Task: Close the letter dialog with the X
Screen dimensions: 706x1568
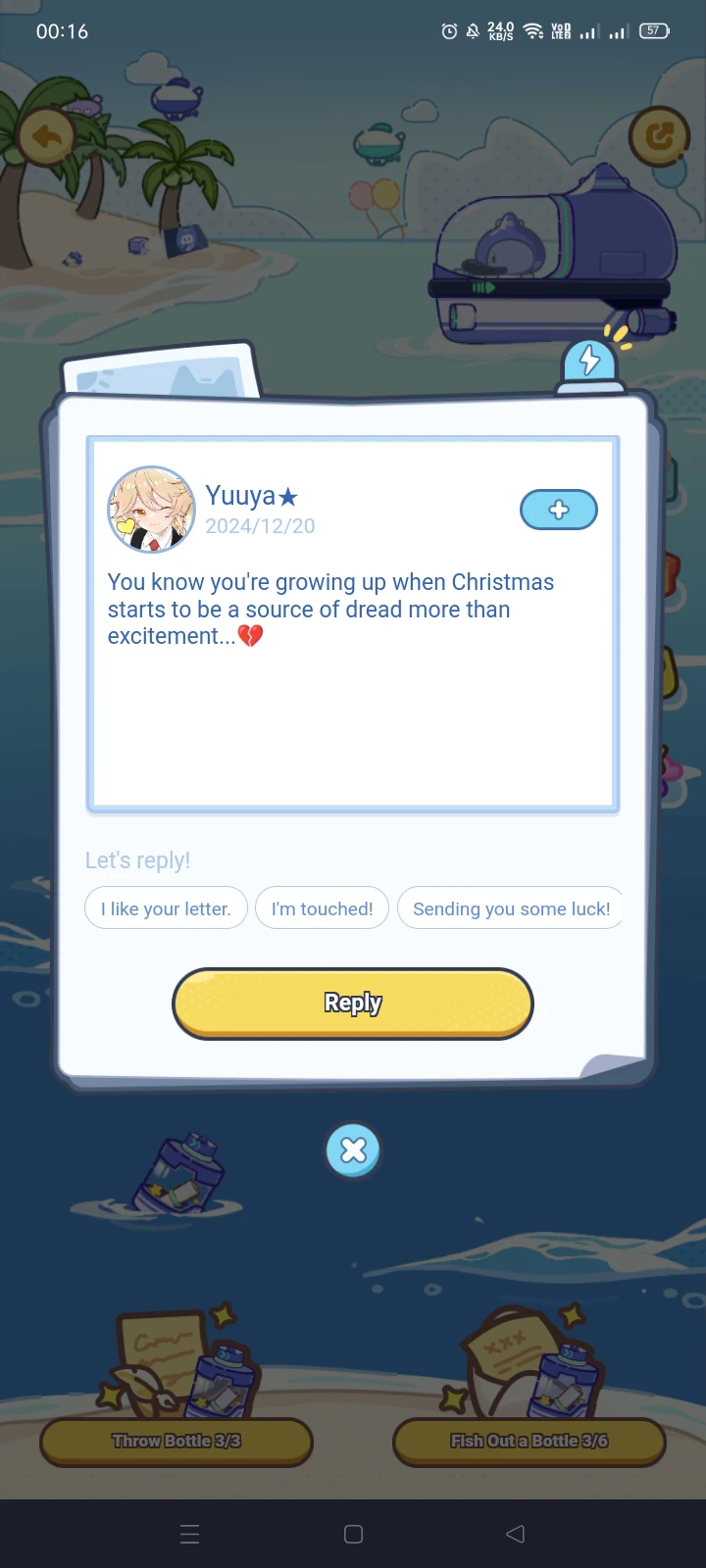Action: 353,1150
